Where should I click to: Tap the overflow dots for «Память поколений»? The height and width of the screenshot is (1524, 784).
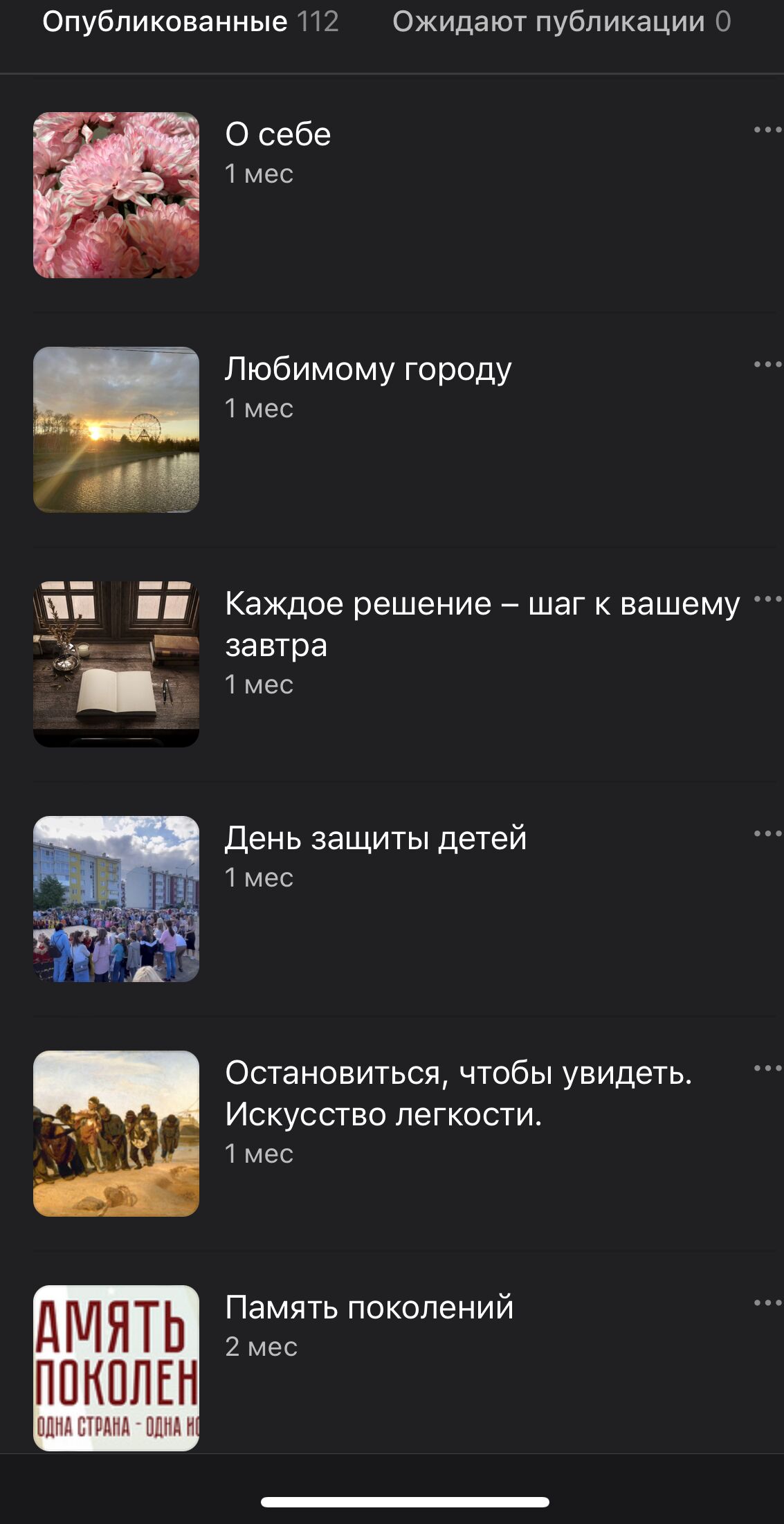767,1303
